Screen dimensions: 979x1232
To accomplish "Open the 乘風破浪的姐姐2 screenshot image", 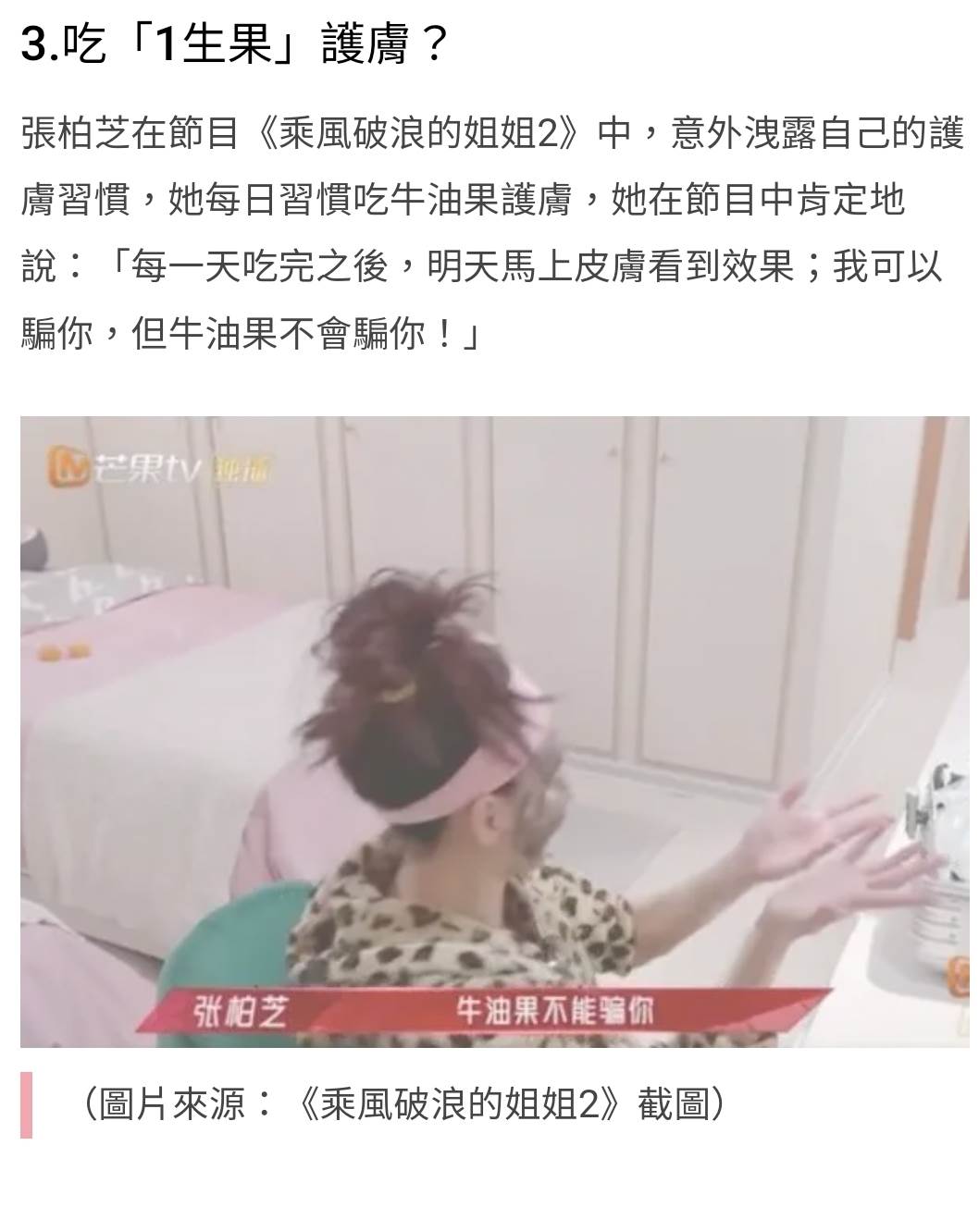I will click(495, 731).
